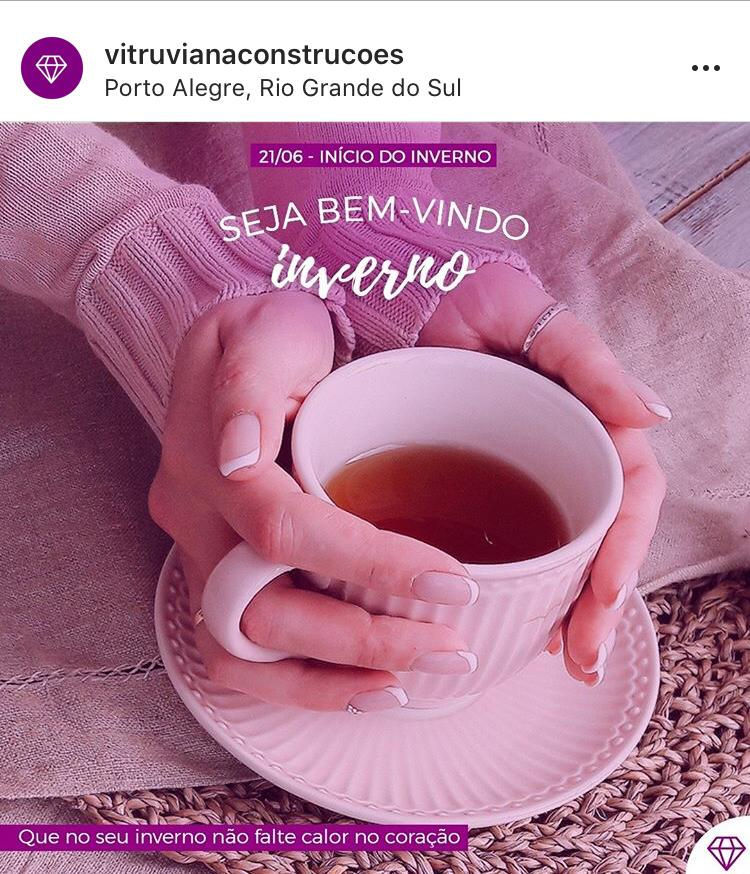
Task: Open the vitruvianaconstrucoes username link
Action: 253,54
